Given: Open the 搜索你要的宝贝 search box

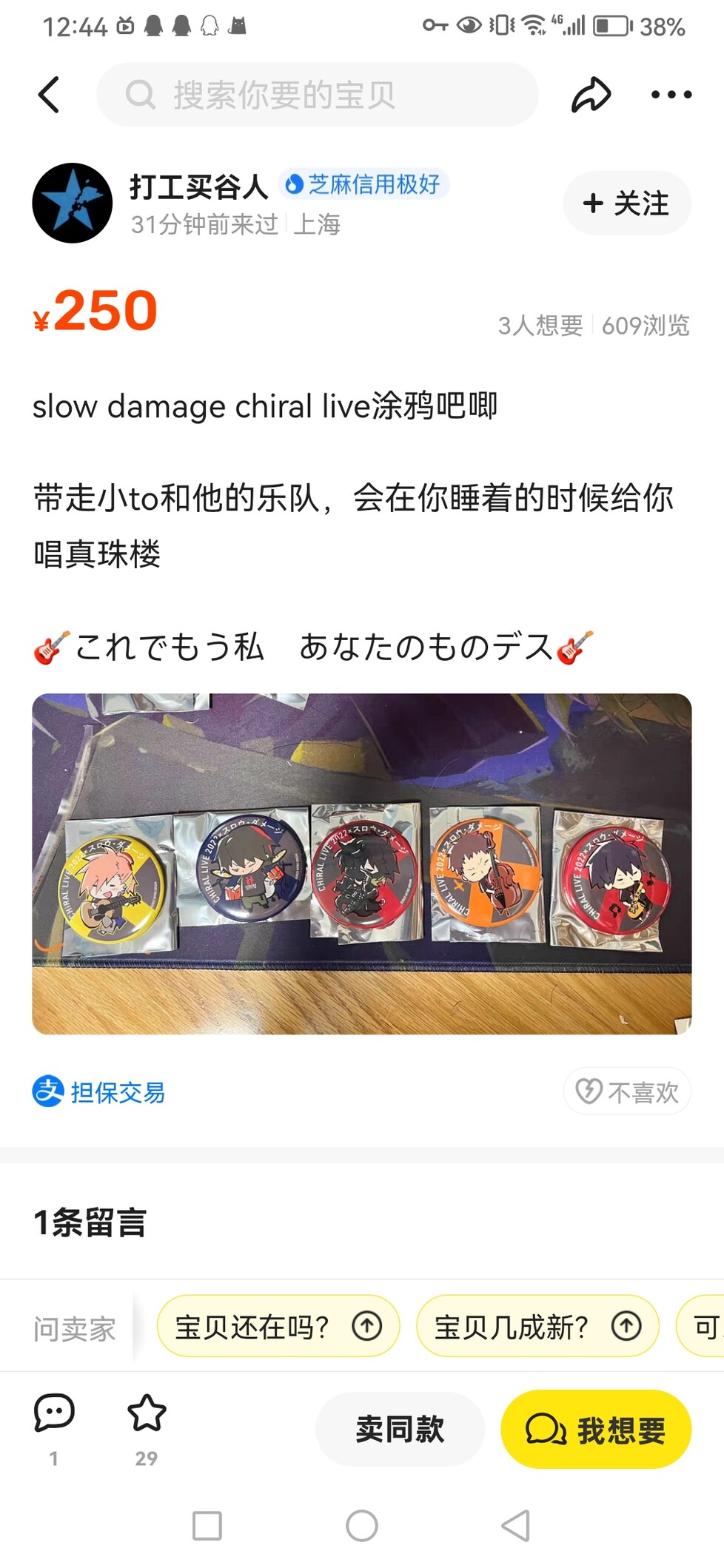Looking at the screenshot, I should (x=318, y=95).
